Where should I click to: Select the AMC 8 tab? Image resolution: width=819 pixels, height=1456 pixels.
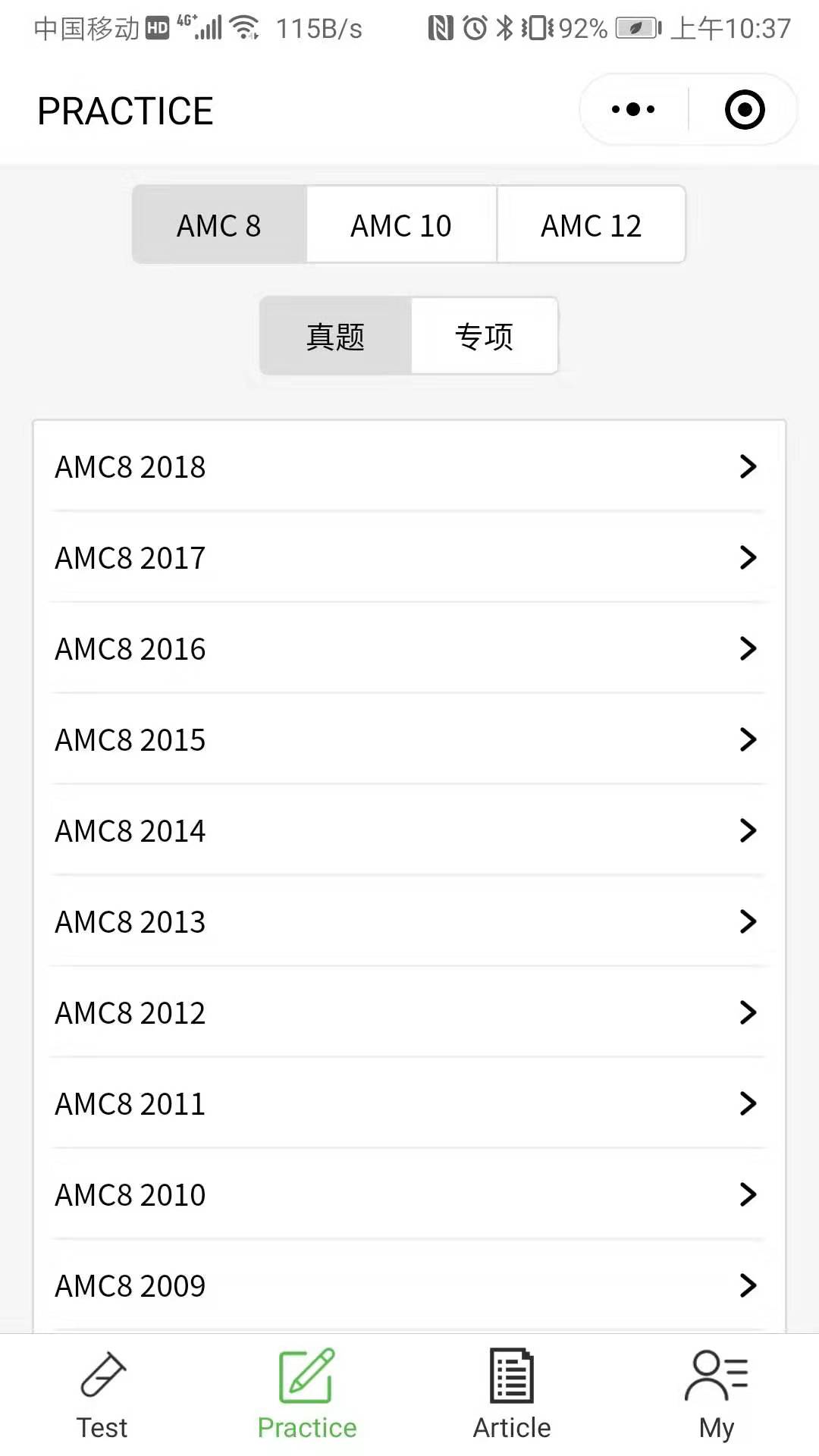click(219, 225)
